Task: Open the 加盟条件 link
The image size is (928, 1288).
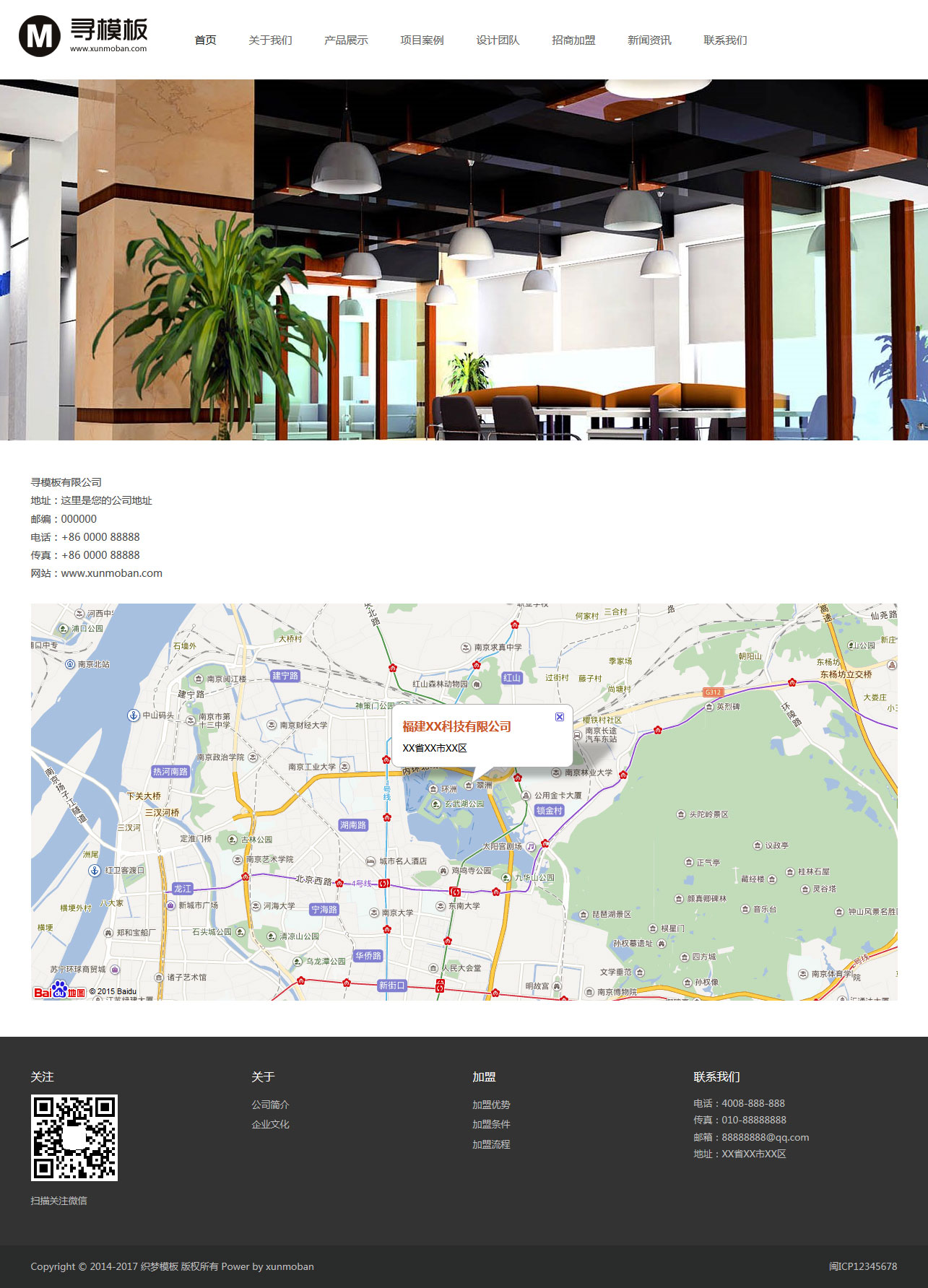Action: coord(491,1124)
